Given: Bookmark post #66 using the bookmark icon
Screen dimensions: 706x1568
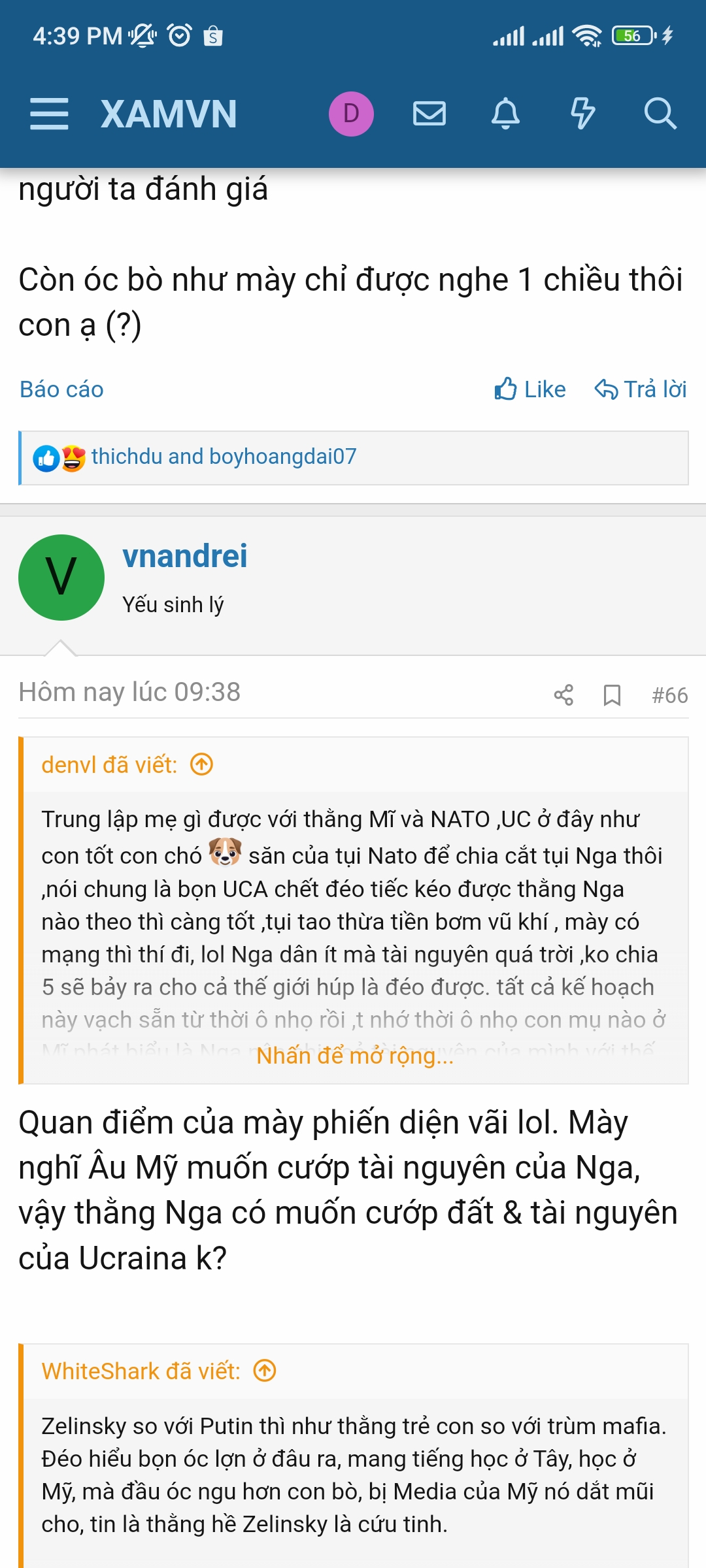Looking at the screenshot, I should click(x=613, y=696).
